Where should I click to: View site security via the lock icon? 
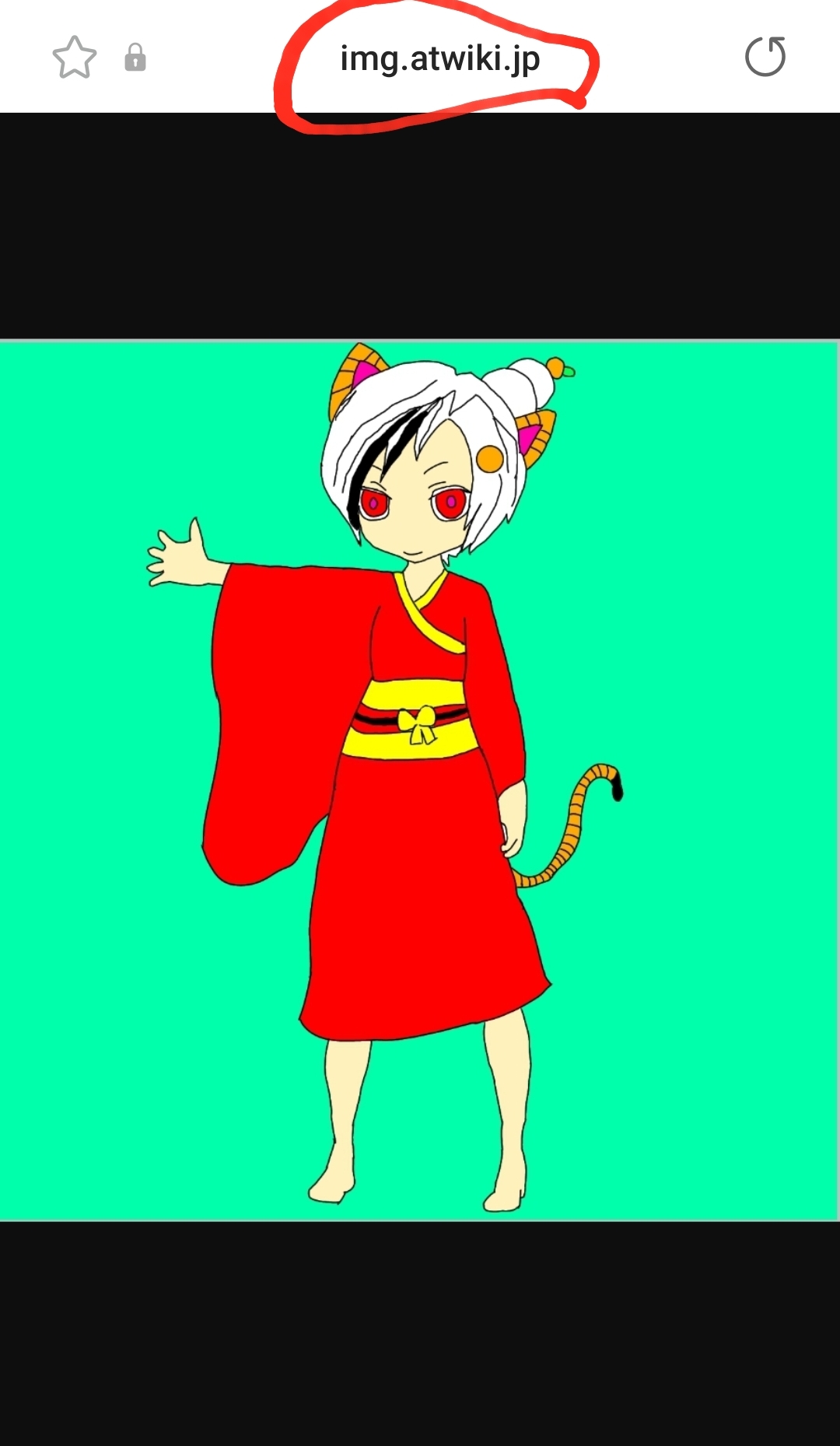tap(135, 58)
